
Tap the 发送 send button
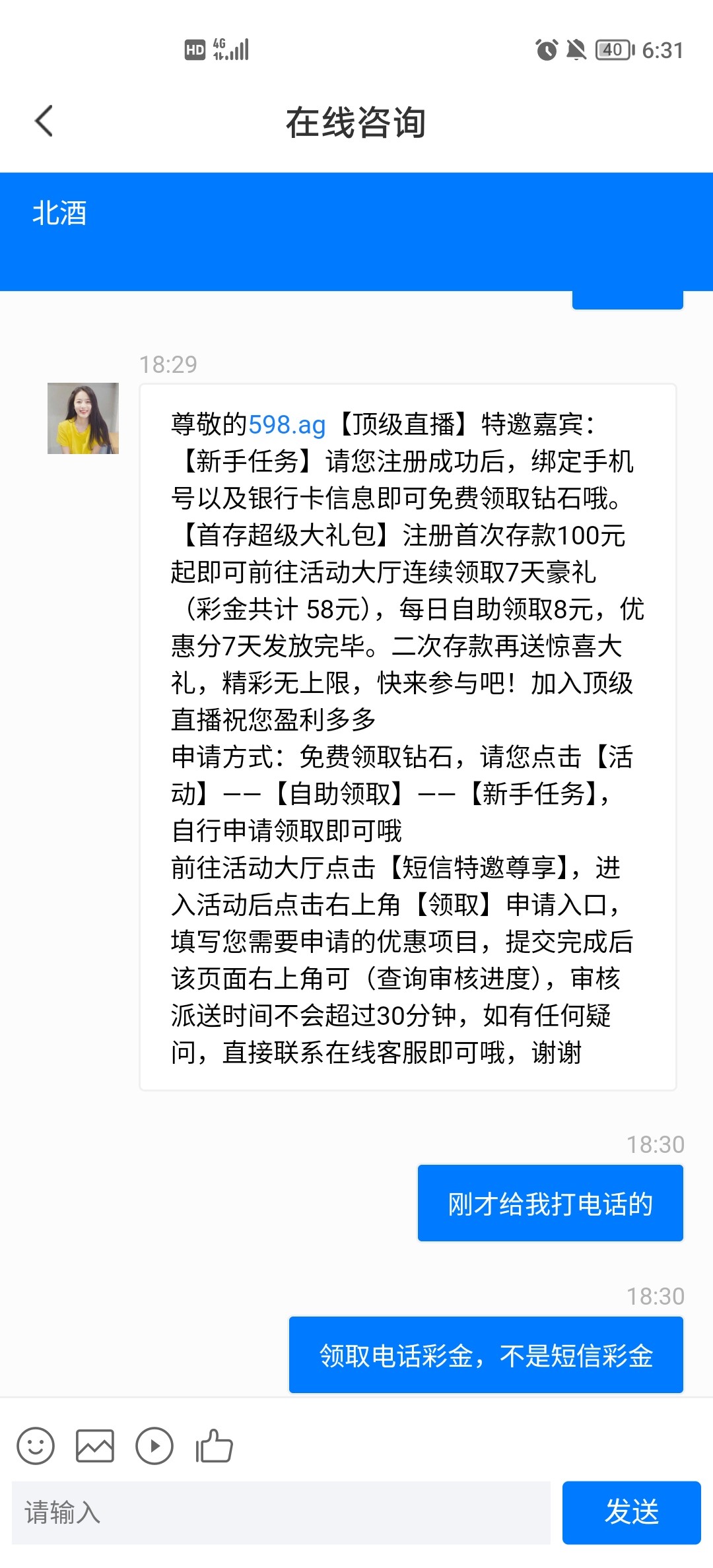[632, 1513]
